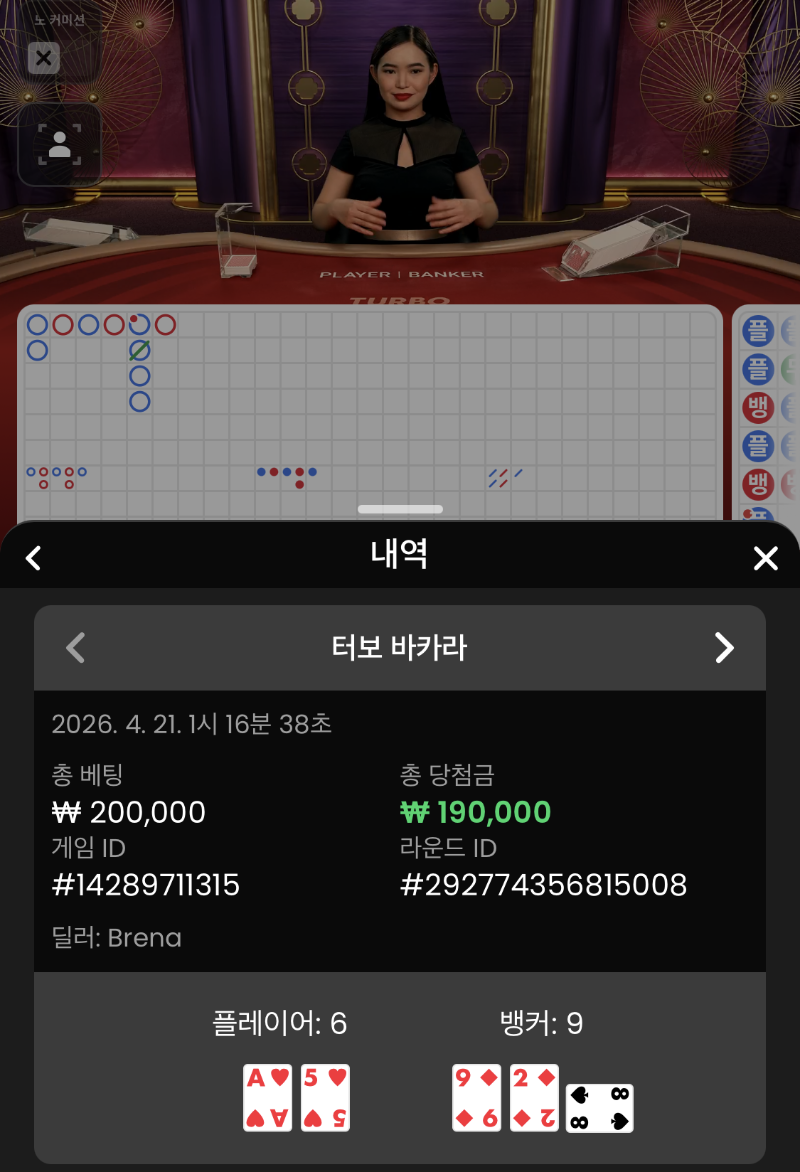Close the live video overlay at top

(43, 58)
